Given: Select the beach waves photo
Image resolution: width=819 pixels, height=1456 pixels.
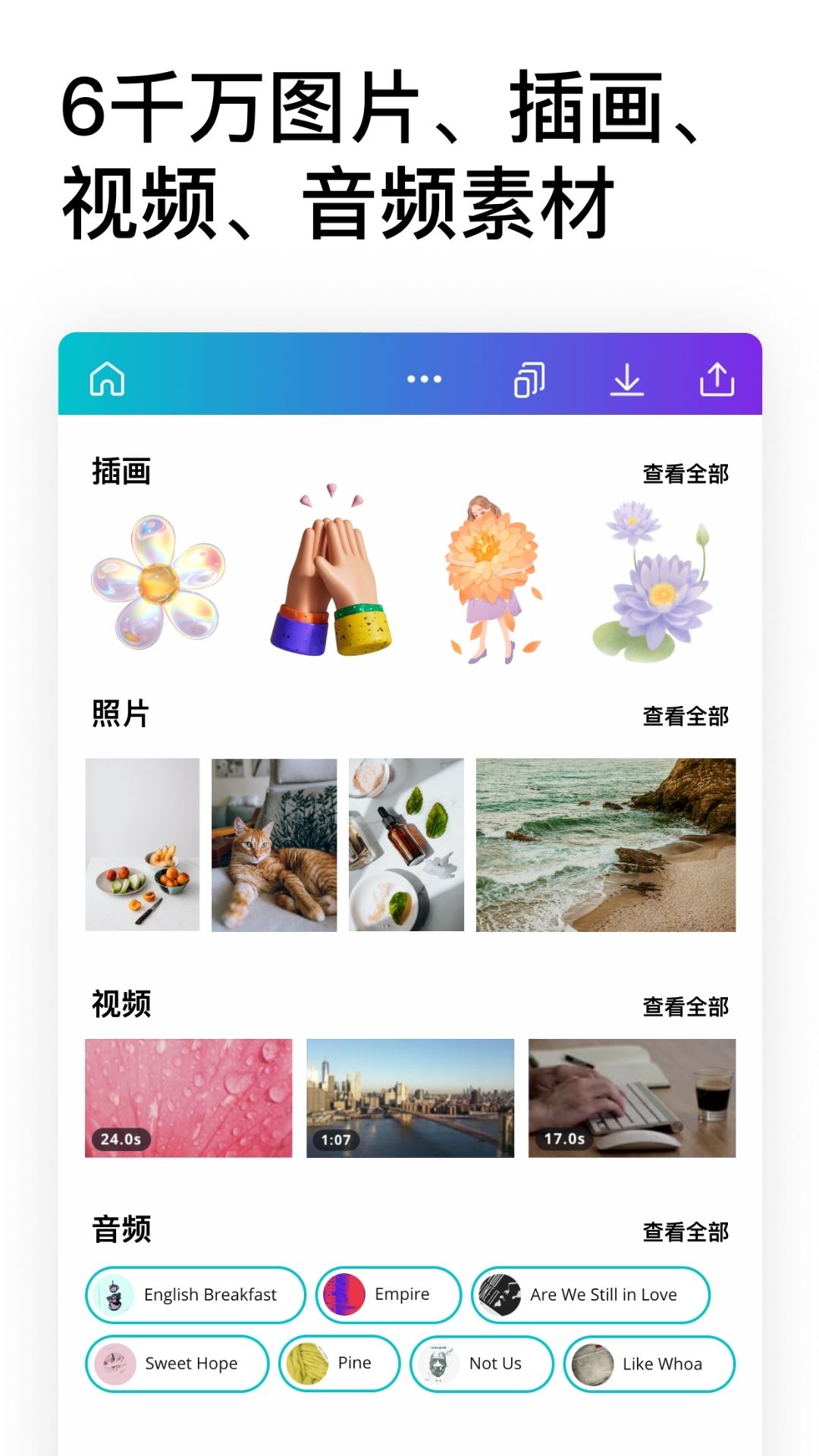Looking at the screenshot, I should pos(604,844).
